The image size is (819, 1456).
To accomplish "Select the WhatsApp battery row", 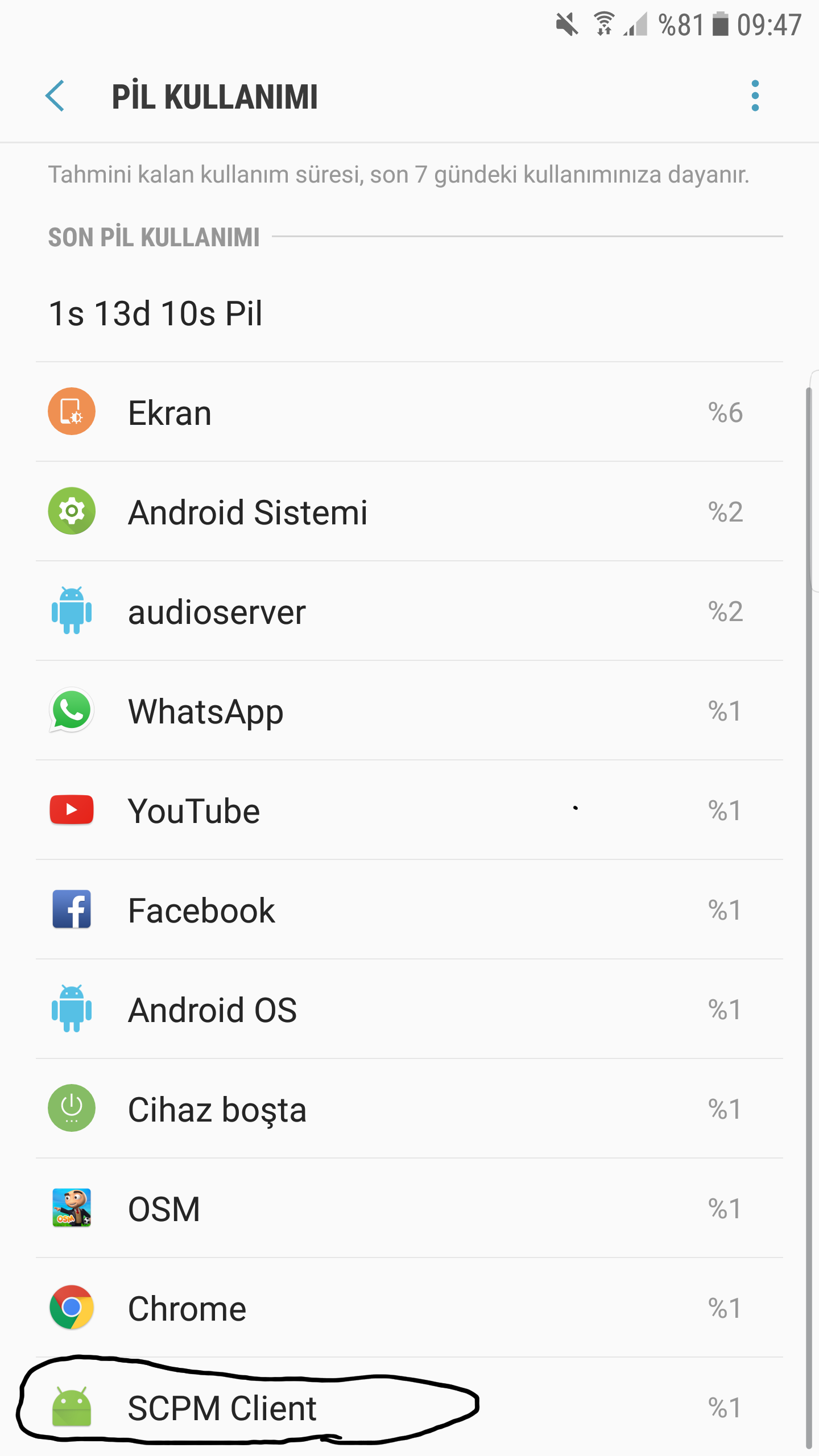I will 409,710.
